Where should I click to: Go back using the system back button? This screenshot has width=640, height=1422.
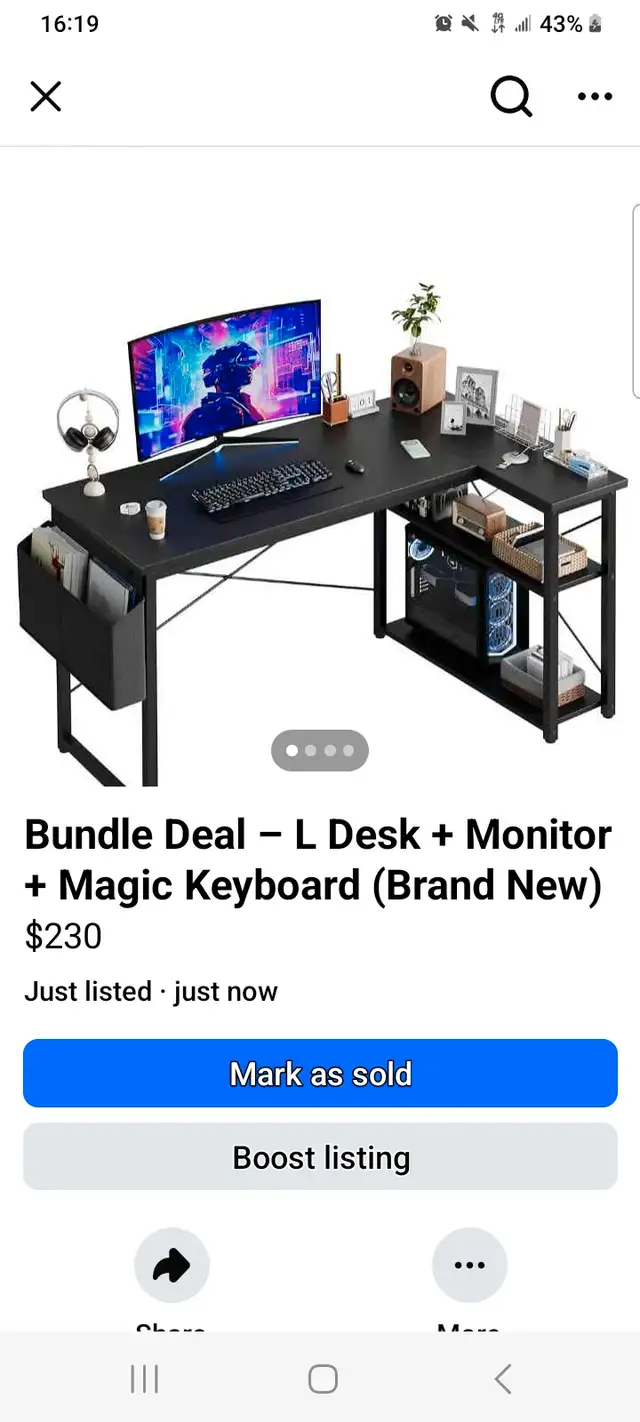point(503,1379)
